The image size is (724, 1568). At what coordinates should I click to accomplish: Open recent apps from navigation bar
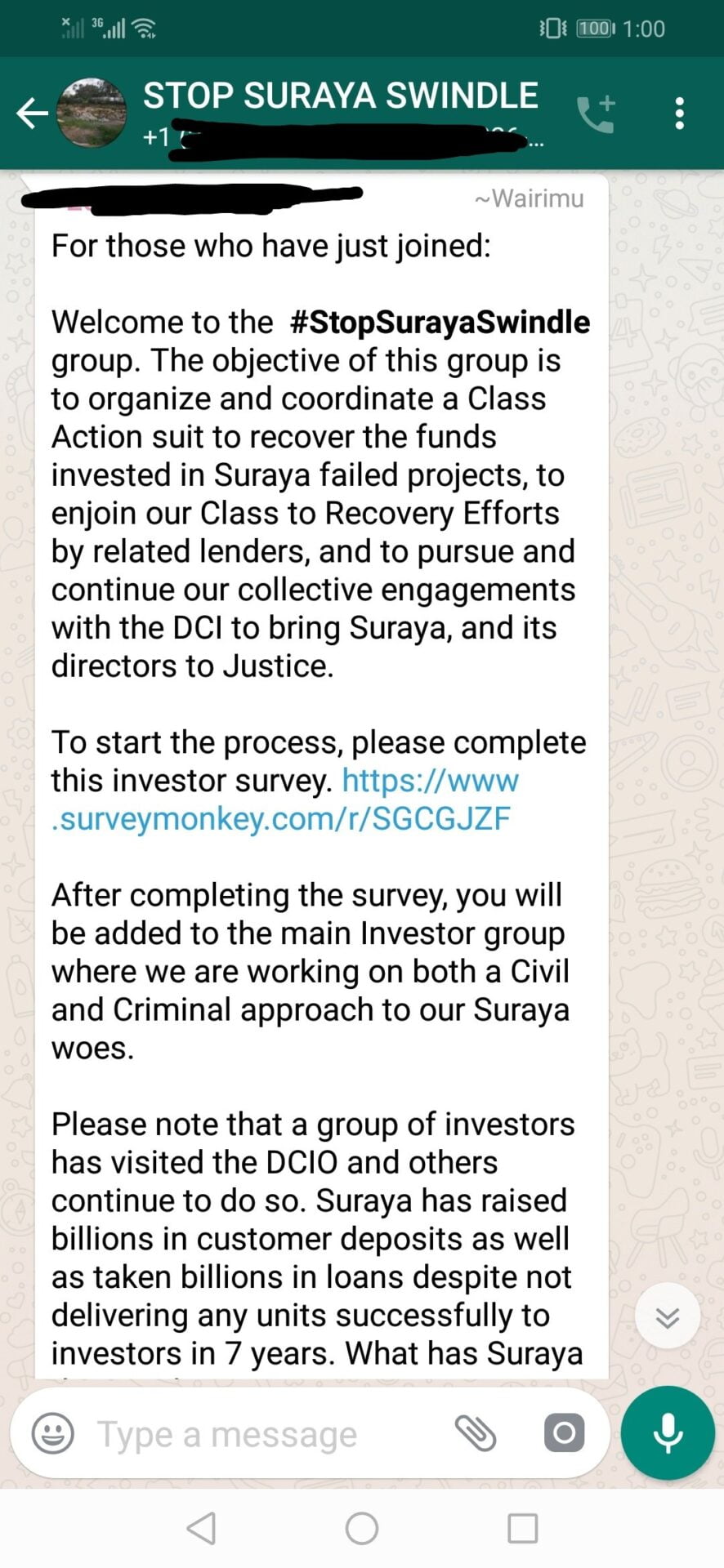tap(523, 1528)
